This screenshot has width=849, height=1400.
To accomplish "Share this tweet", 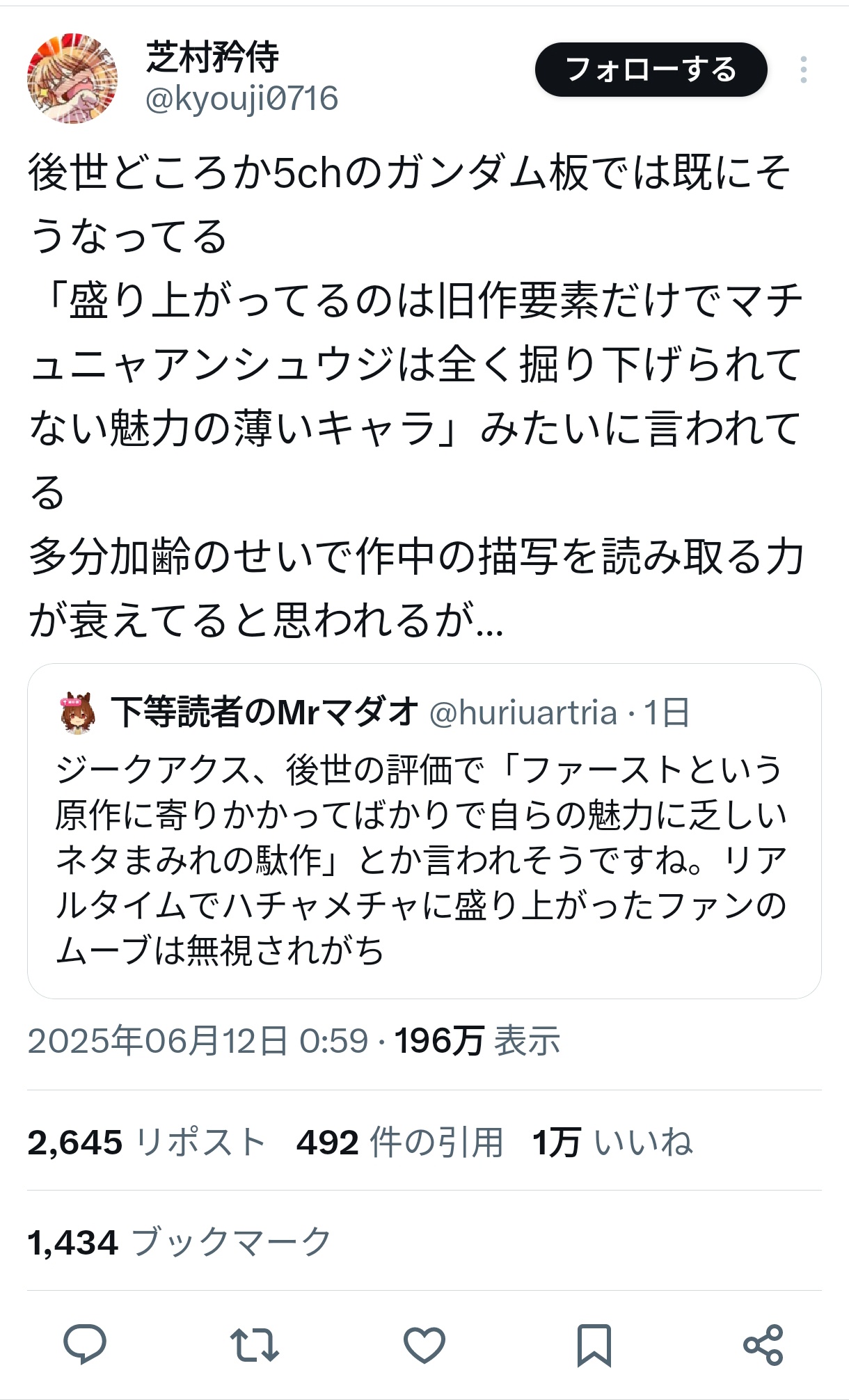I will 763,1344.
